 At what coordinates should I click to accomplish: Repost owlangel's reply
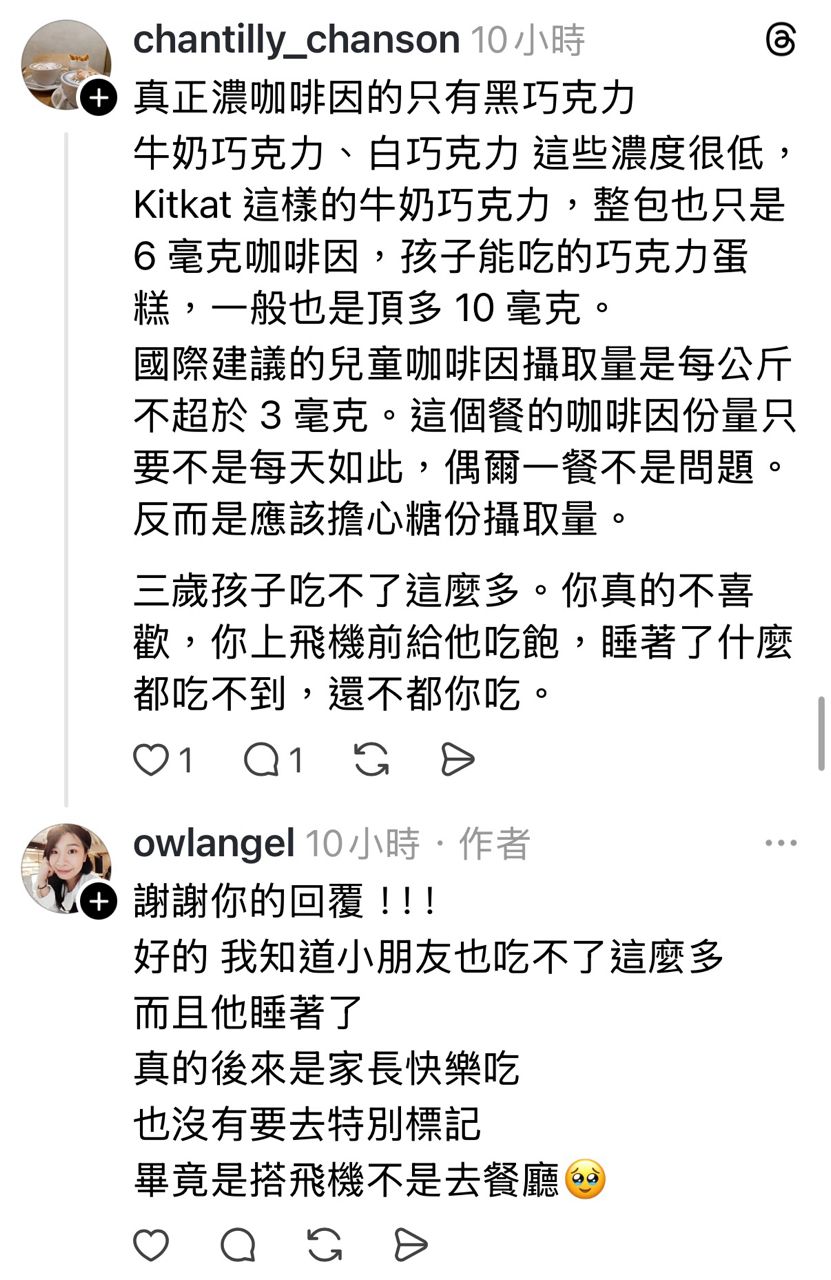tap(324, 1245)
